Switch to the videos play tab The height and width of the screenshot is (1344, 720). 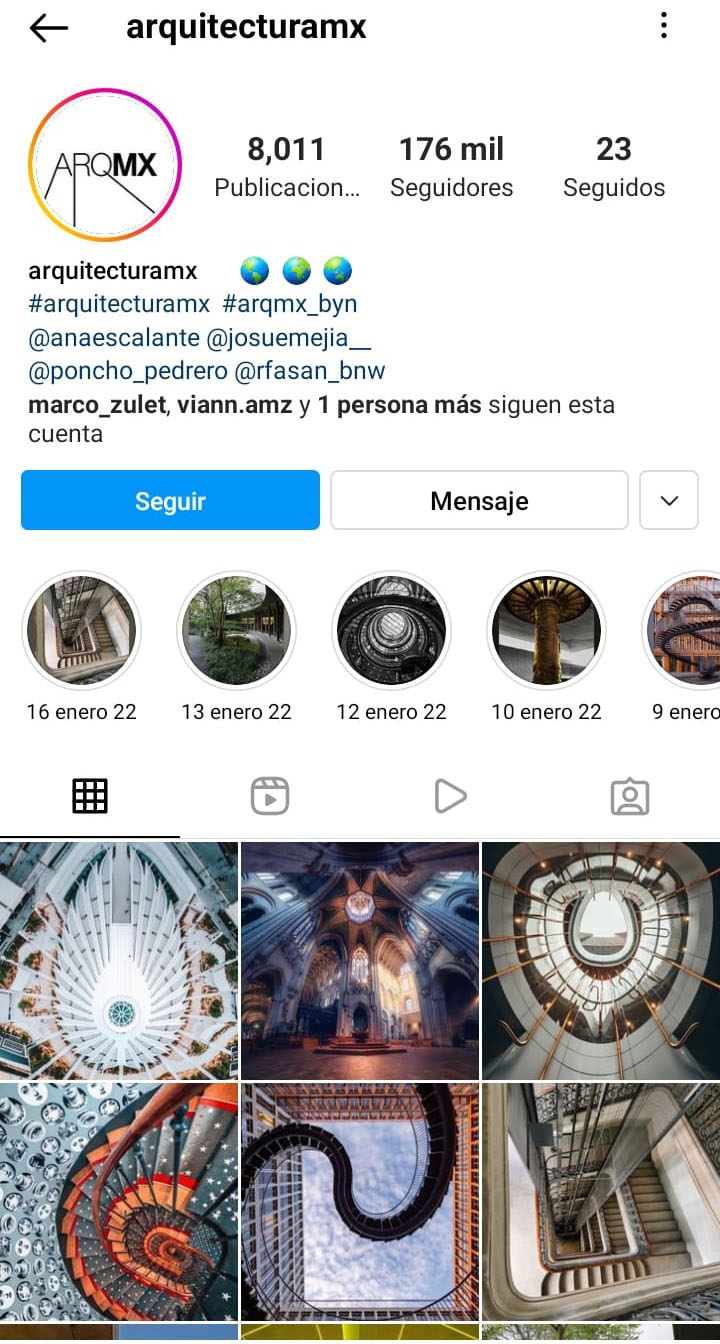[450, 797]
